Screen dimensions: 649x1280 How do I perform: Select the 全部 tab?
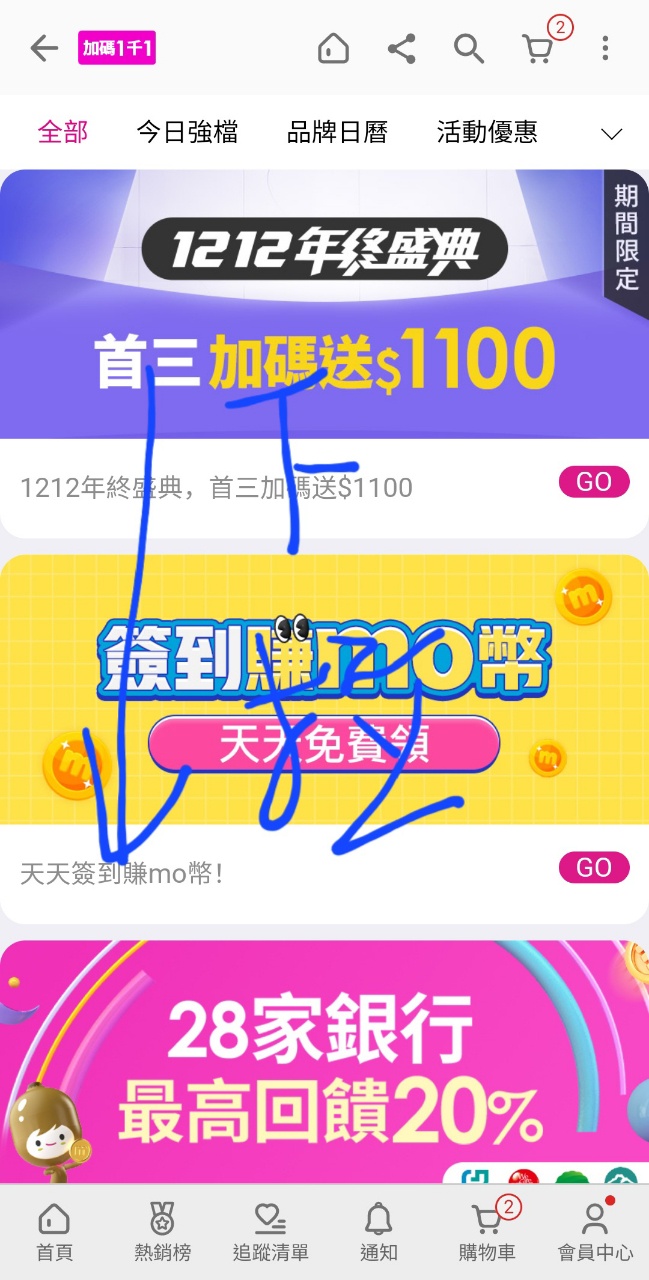[x=63, y=132]
